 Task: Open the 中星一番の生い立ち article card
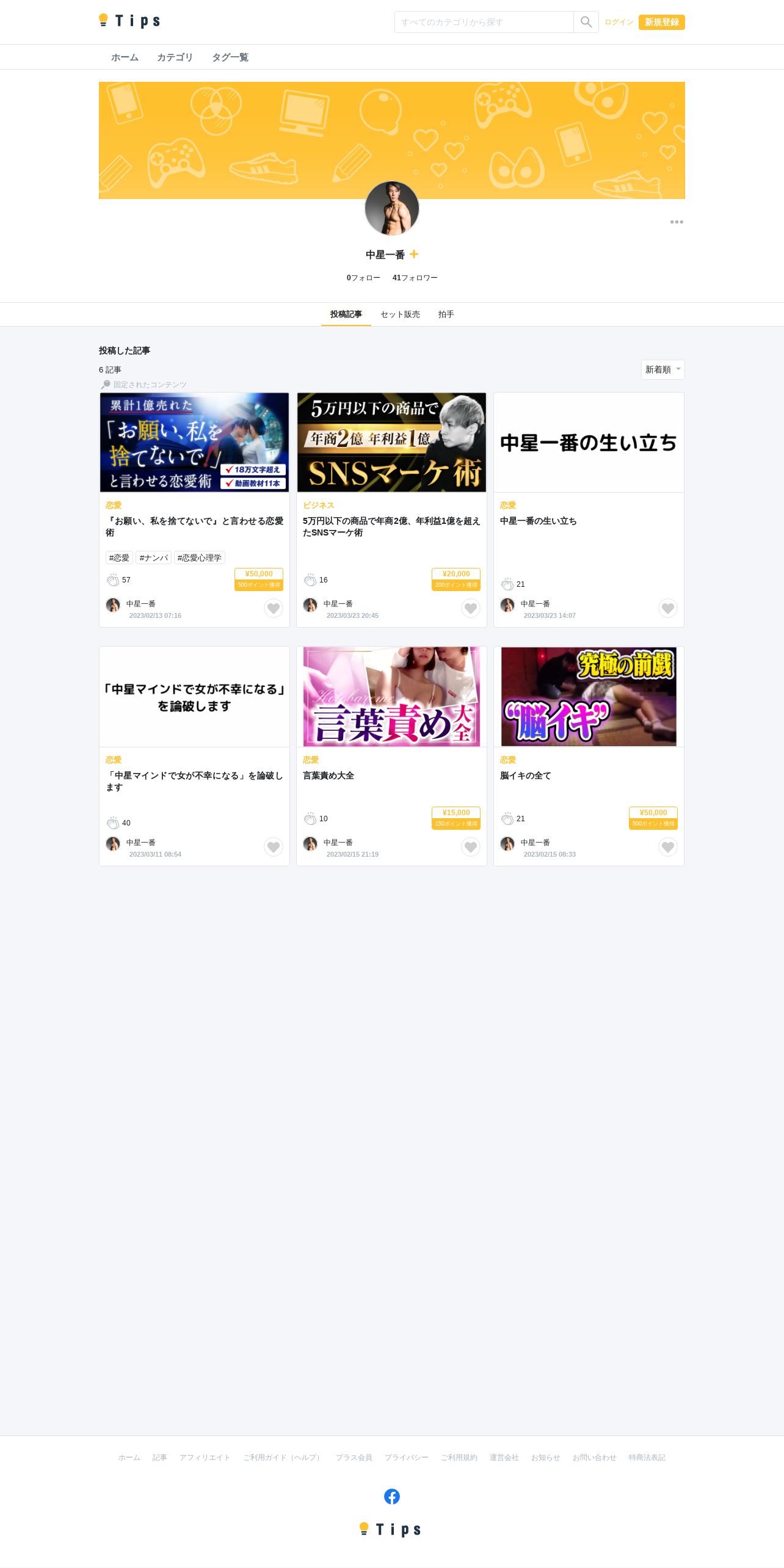click(589, 510)
